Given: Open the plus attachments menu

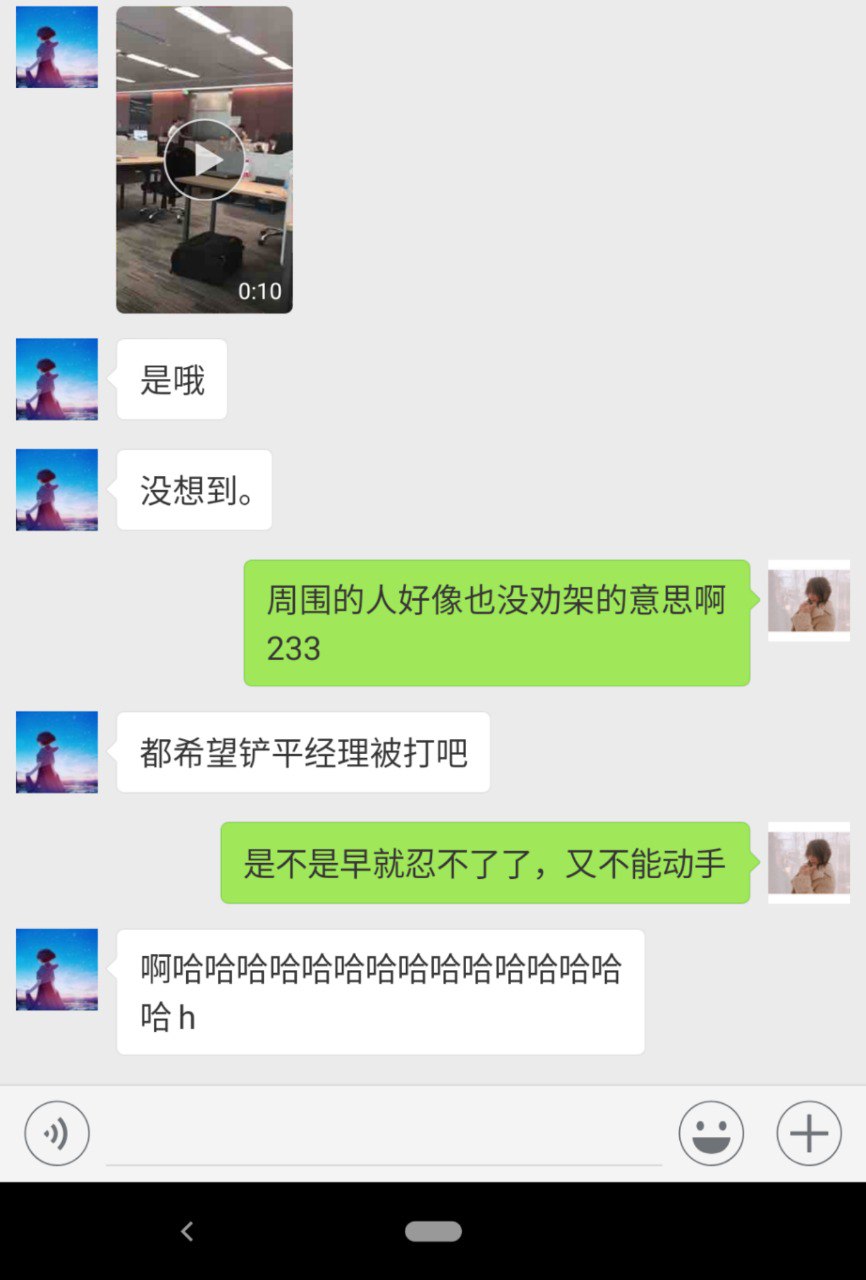Looking at the screenshot, I should [809, 1133].
